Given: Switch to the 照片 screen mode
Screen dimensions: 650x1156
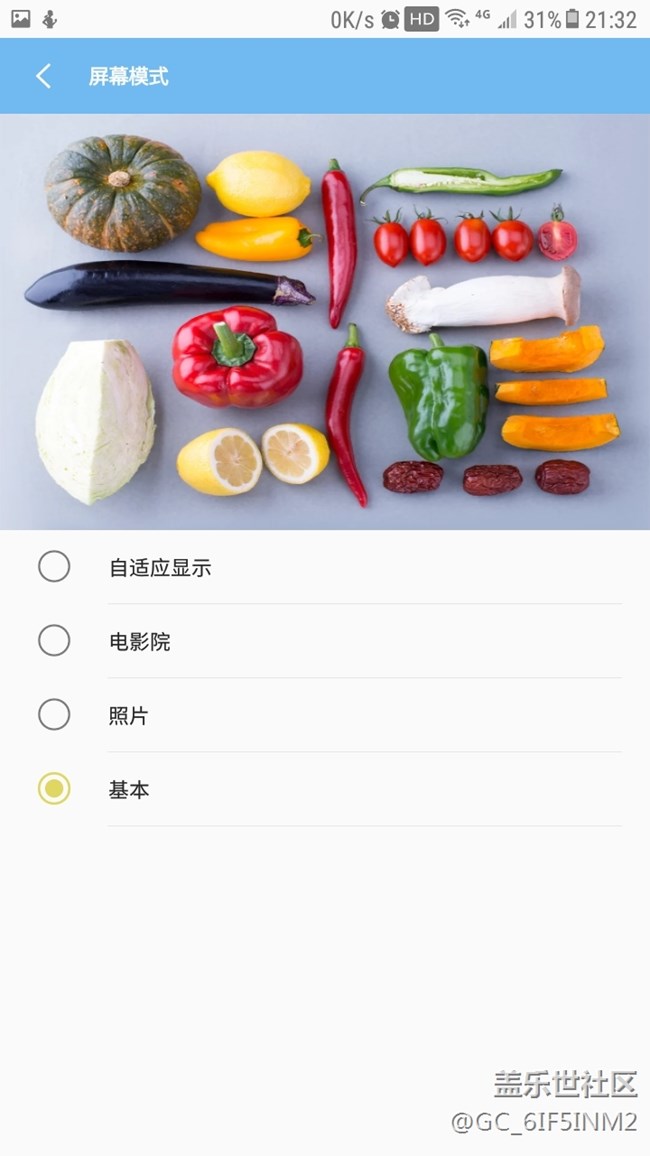Looking at the screenshot, I should [54, 715].
